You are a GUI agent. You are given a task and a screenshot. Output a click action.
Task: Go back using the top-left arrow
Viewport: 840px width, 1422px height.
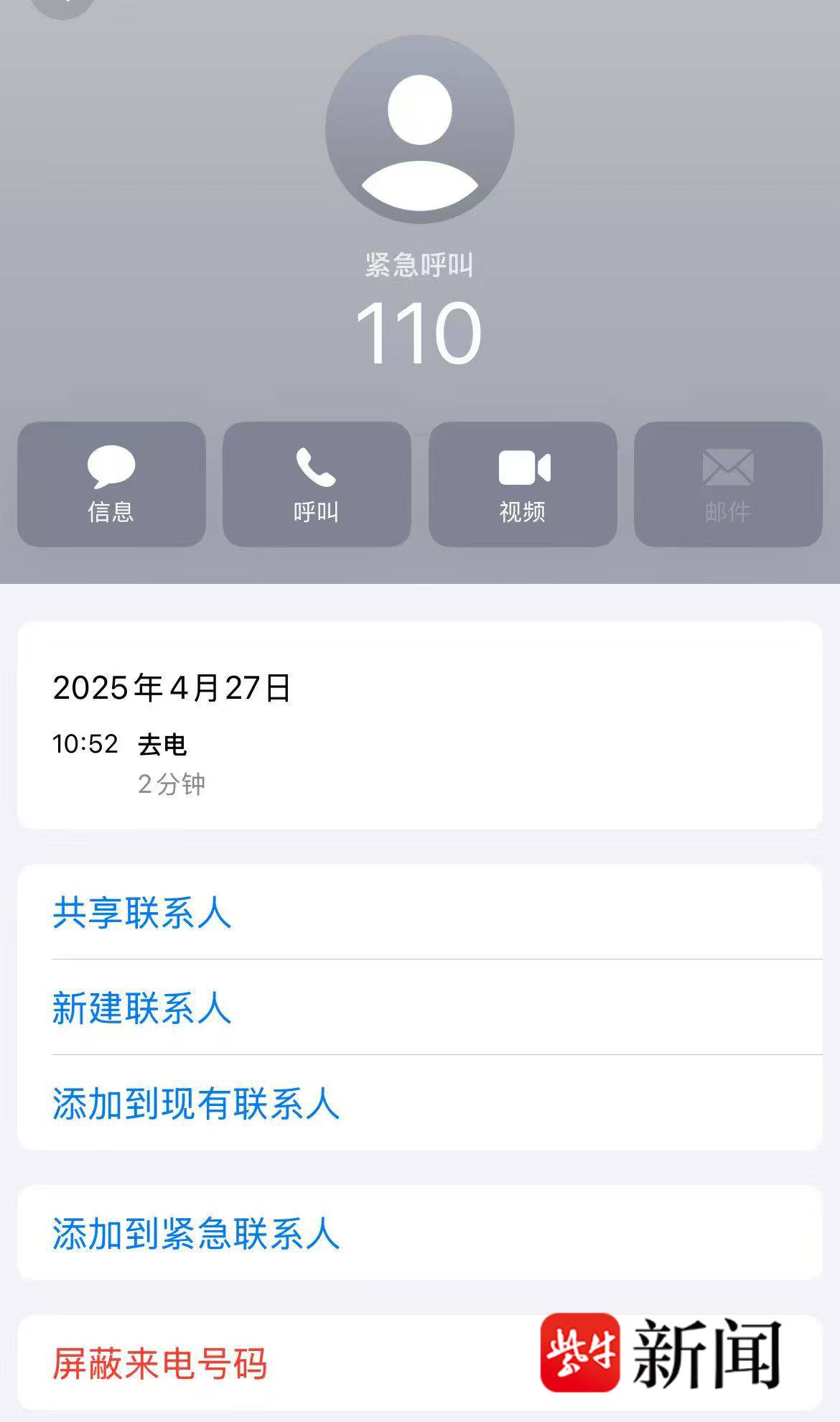[x=63, y=4]
